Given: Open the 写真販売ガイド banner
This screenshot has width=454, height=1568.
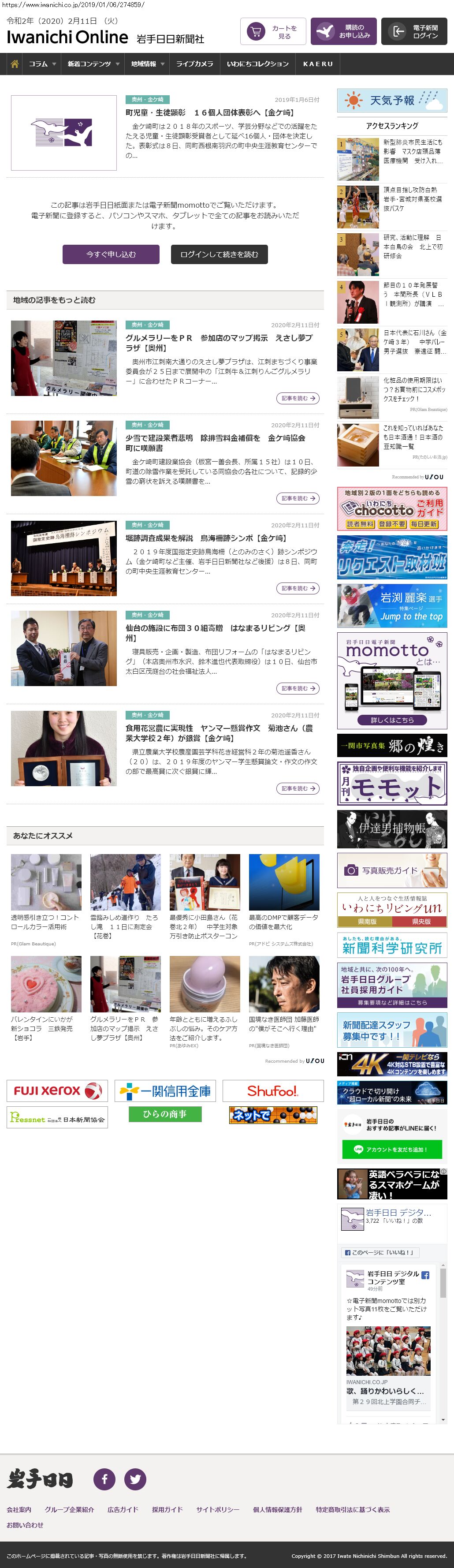Looking at the screenshot, I should coord(392,870).
